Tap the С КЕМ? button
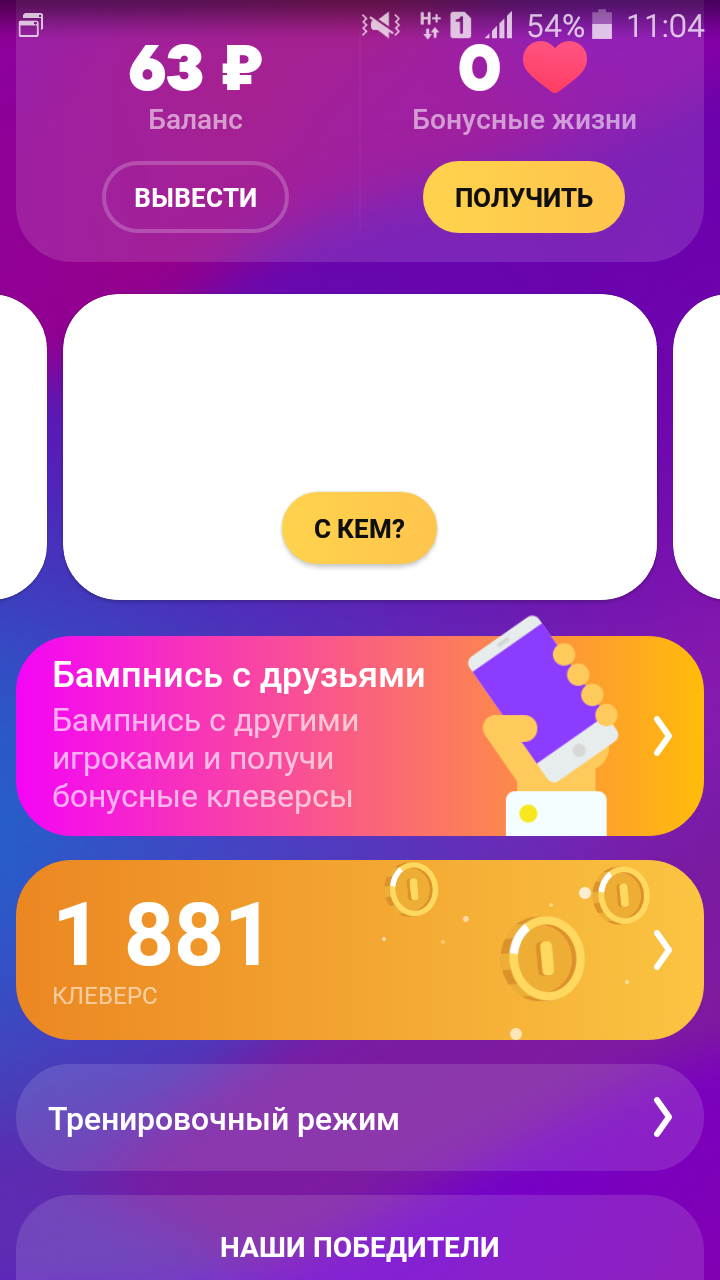Image resolution: width=720 pixels, height=1280 pixels. point(359,528)
